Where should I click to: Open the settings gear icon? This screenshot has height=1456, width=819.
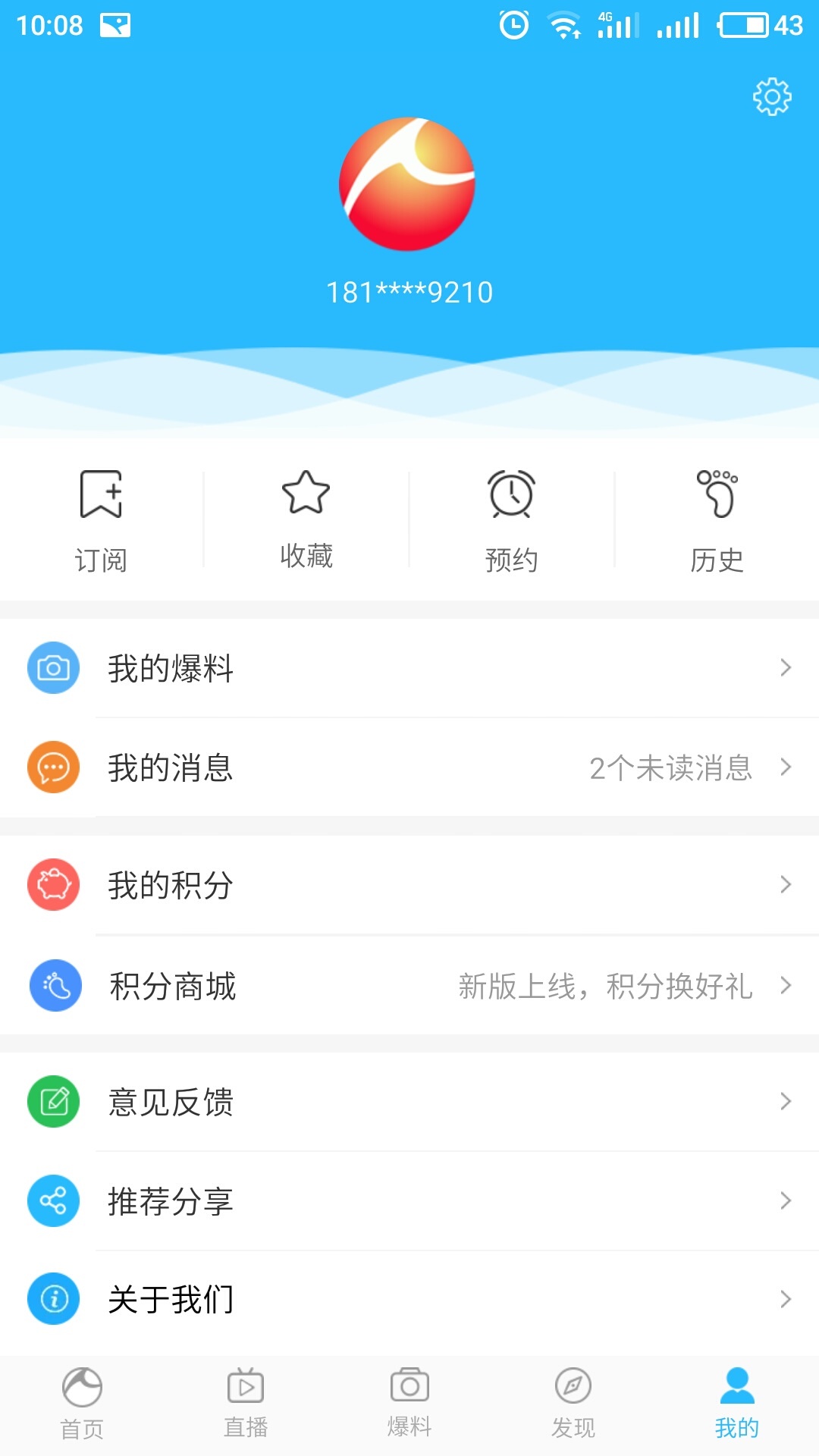click(x=772, y=96)
